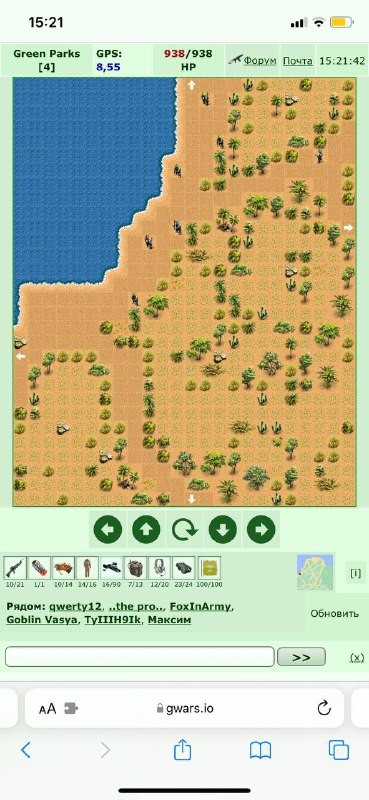Tap the [i] info button
Viewport: 369px width, 800px height.
coord(356,572)
